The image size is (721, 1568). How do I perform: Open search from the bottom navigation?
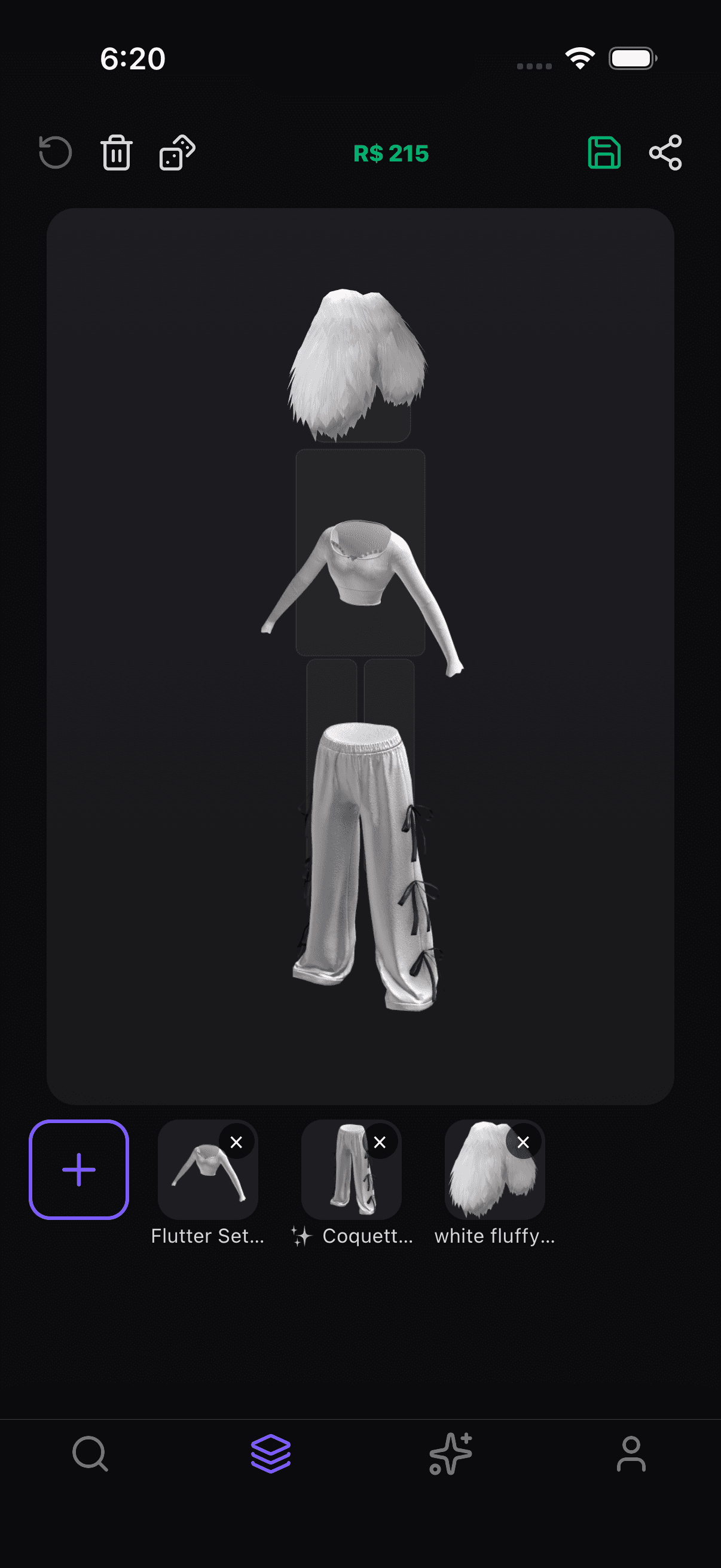point(90,1455)
